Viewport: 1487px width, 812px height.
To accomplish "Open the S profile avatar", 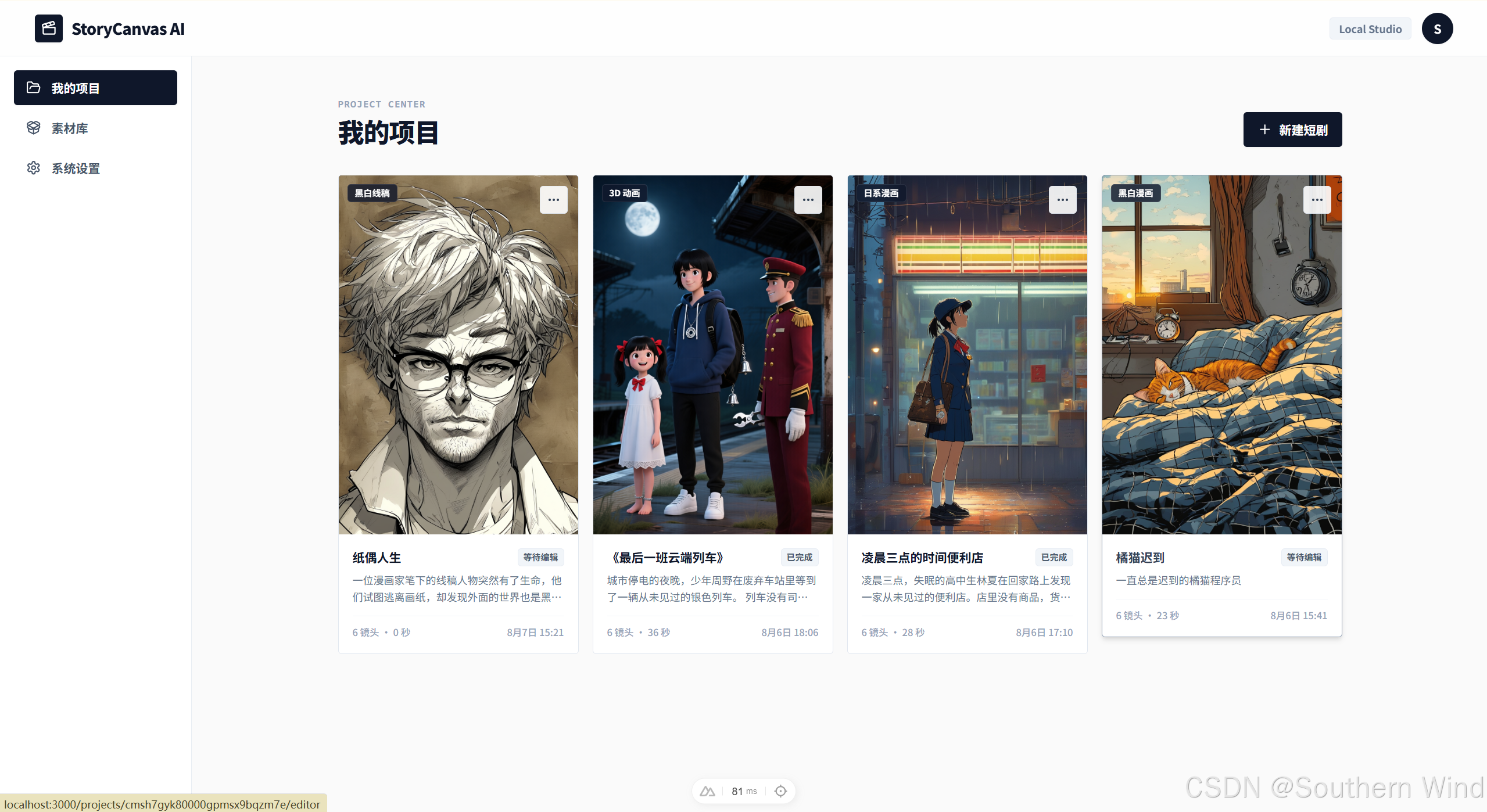I will [1438, 28].
